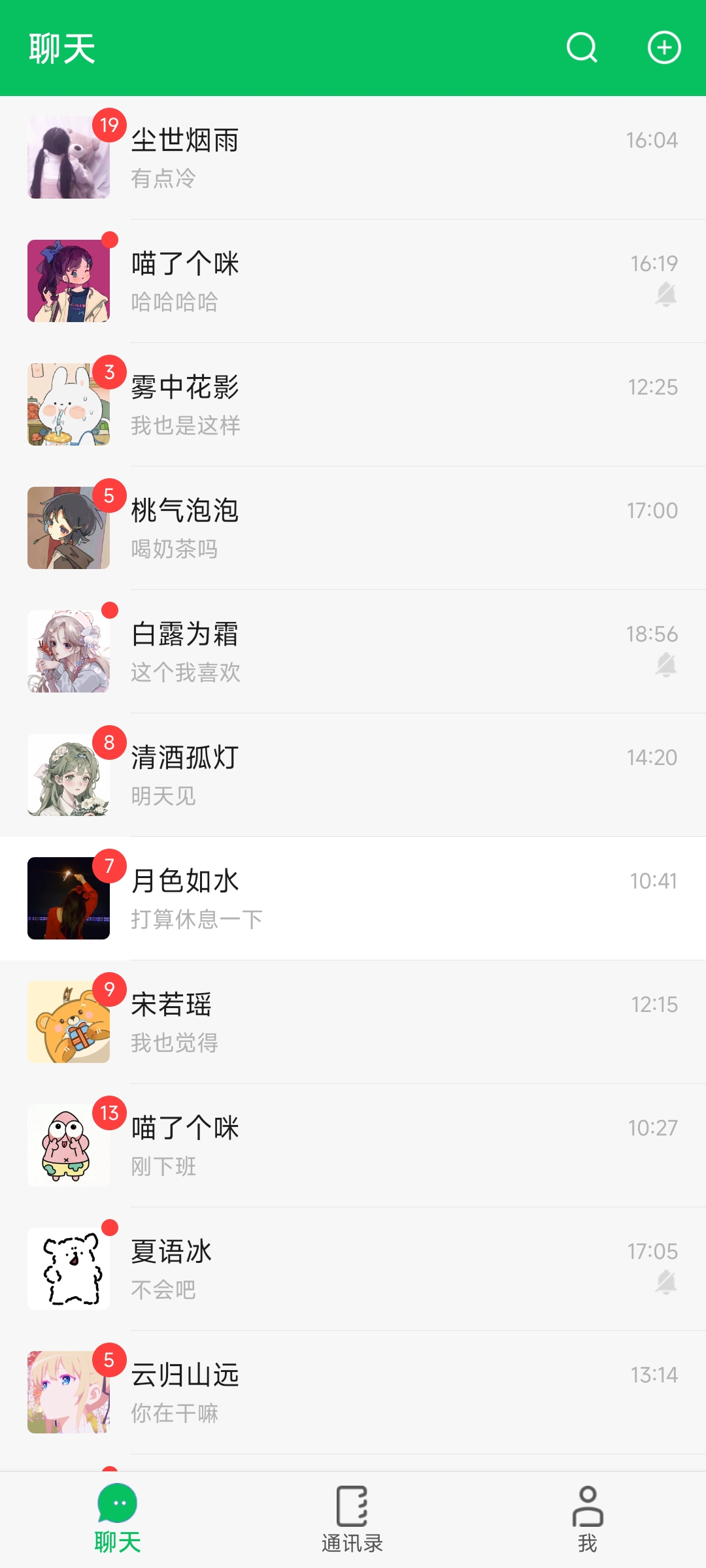This screenshot has height=1568, width=706.
Task: Open the chat with 尘世烟雨
Action: [353, 157]
